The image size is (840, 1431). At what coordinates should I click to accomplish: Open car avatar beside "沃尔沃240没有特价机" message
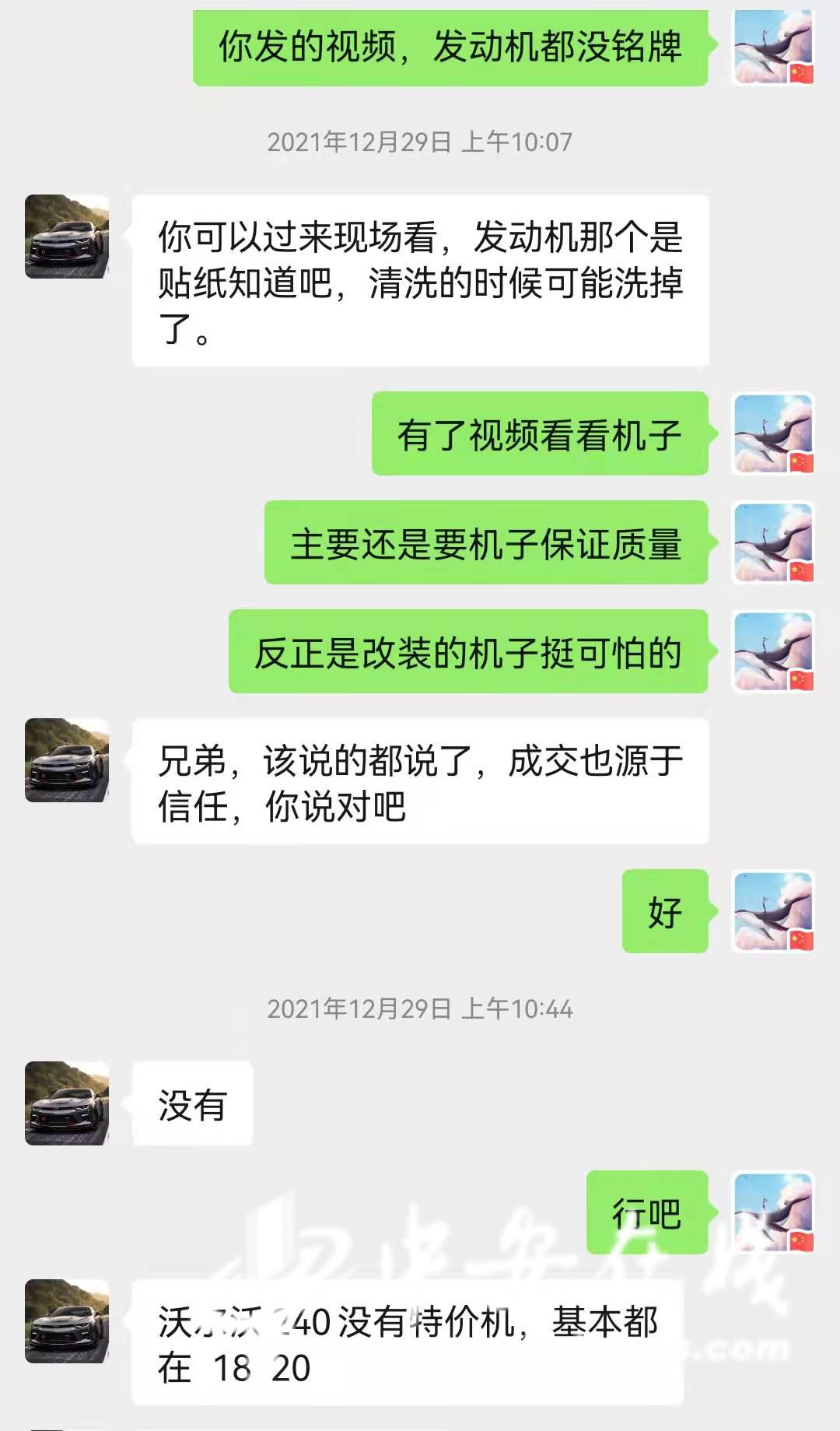(x=67, y=1321)
